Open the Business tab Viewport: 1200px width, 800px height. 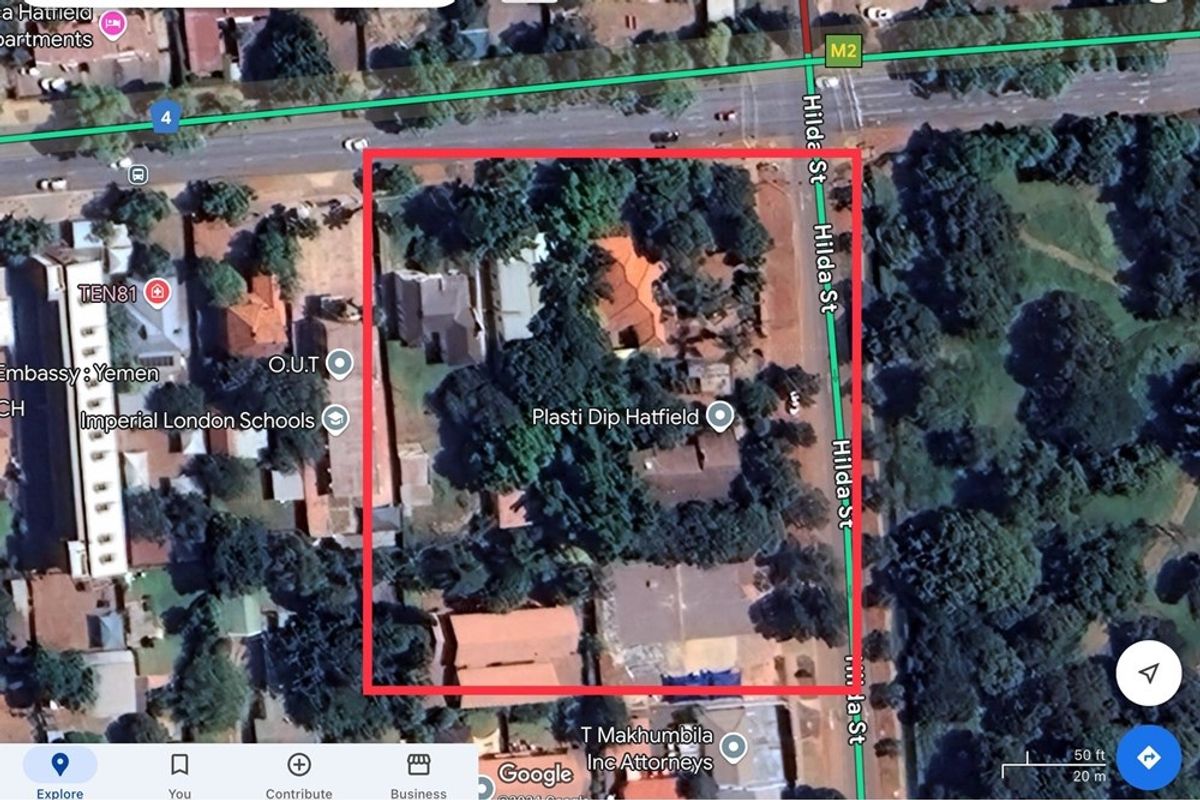tap(418, 774)
